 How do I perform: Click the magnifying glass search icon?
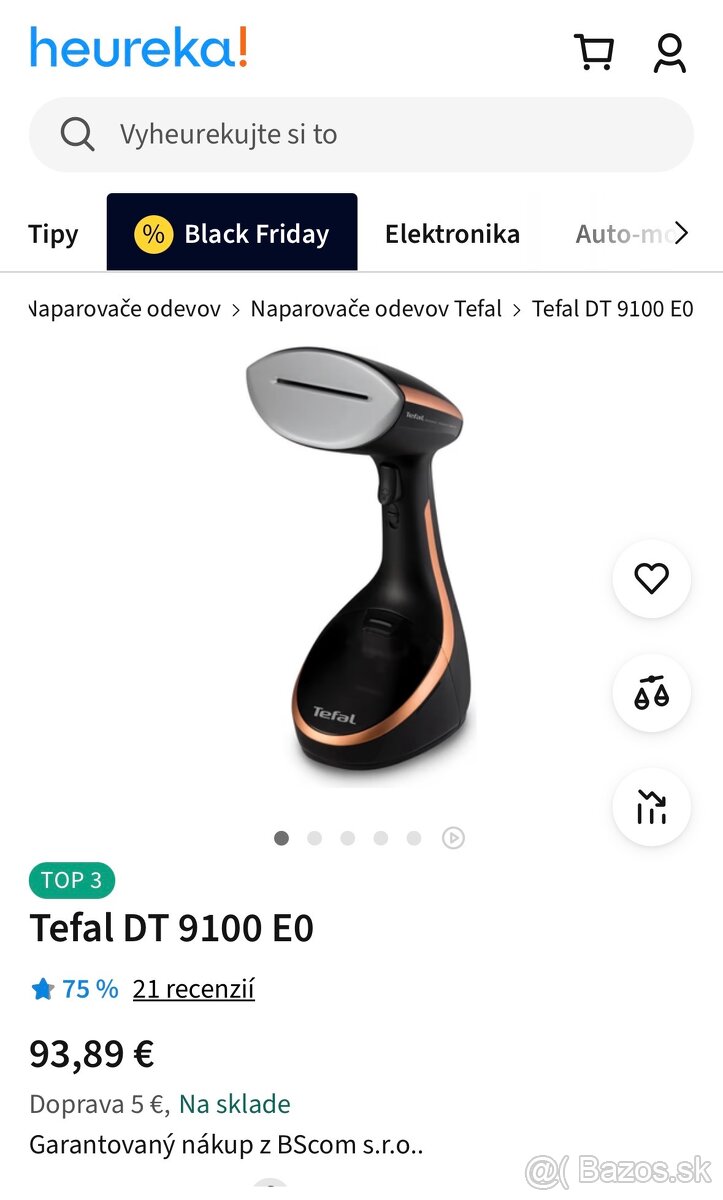tap(76, 134)
